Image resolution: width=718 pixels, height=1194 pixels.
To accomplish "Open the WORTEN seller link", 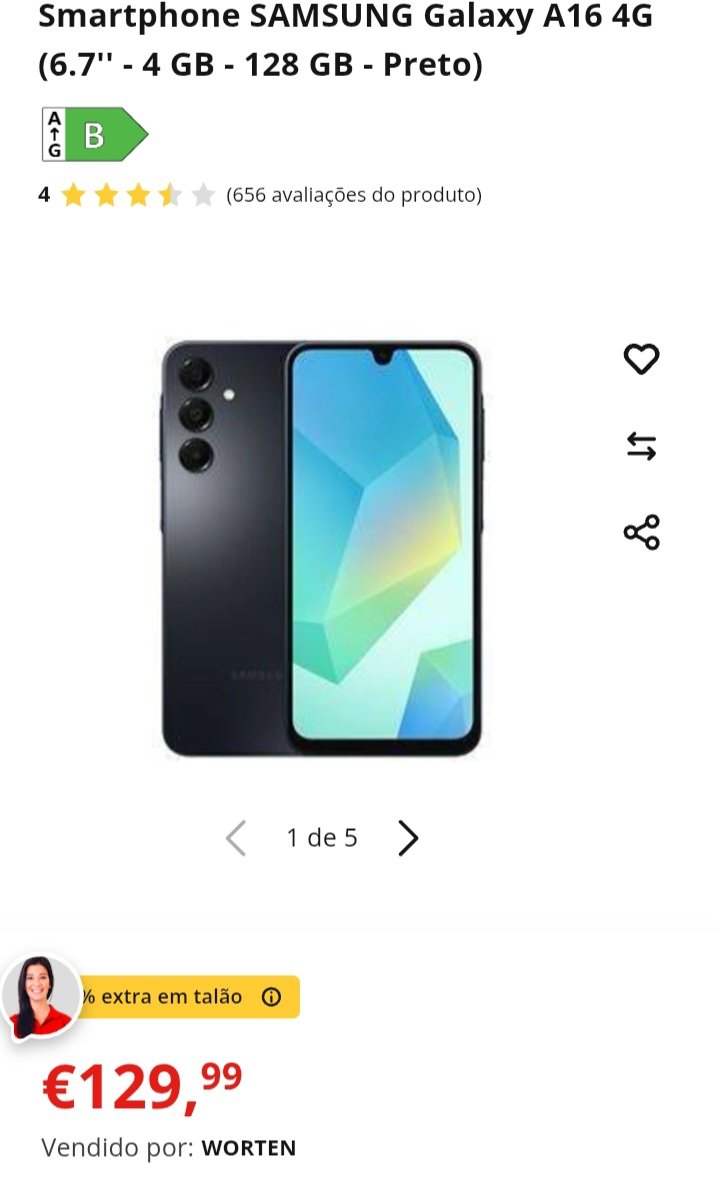I will click(x=249, y=1148).
